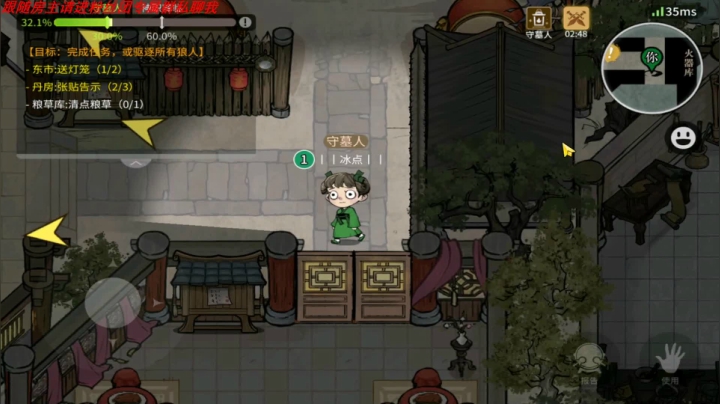Tap the task progress info icon

pyautogui.click(x=246, y=21)
